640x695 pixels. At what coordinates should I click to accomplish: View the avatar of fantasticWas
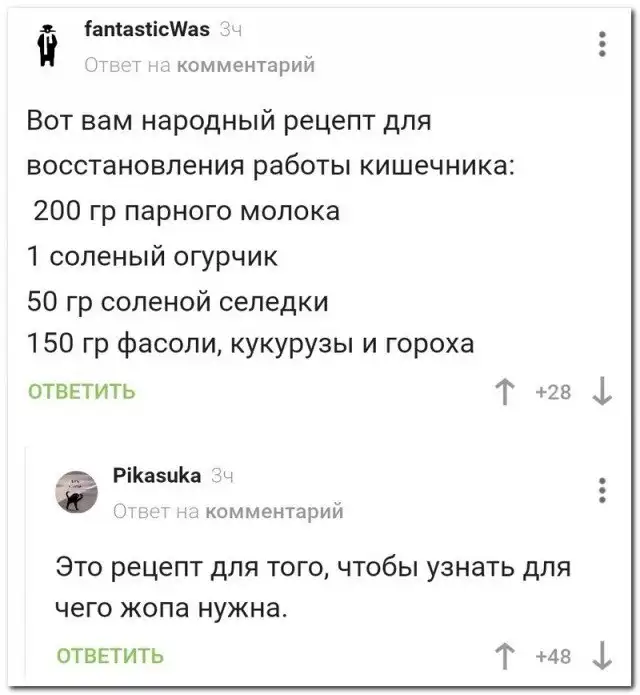pos(44,47)
